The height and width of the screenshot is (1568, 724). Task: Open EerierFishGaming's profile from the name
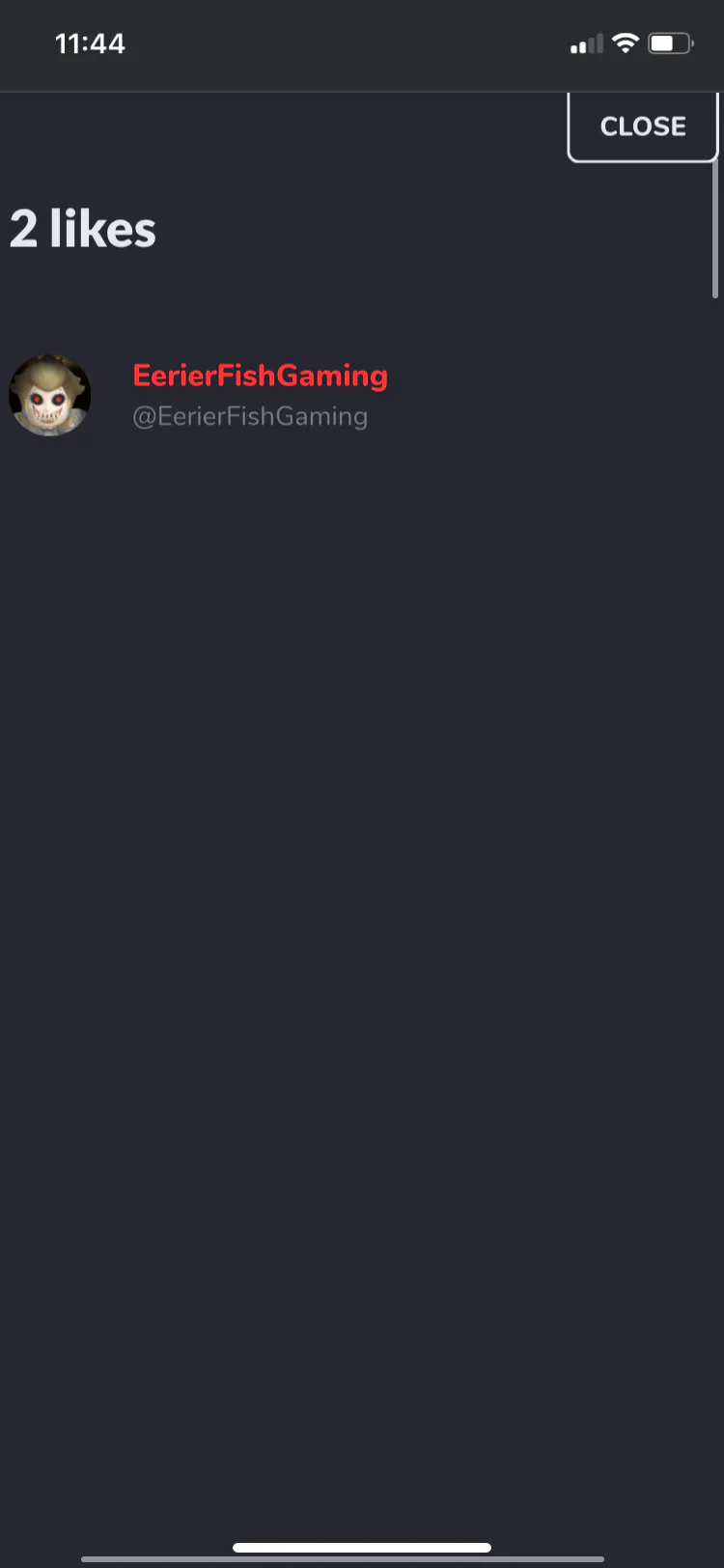(x=260, y=375)
